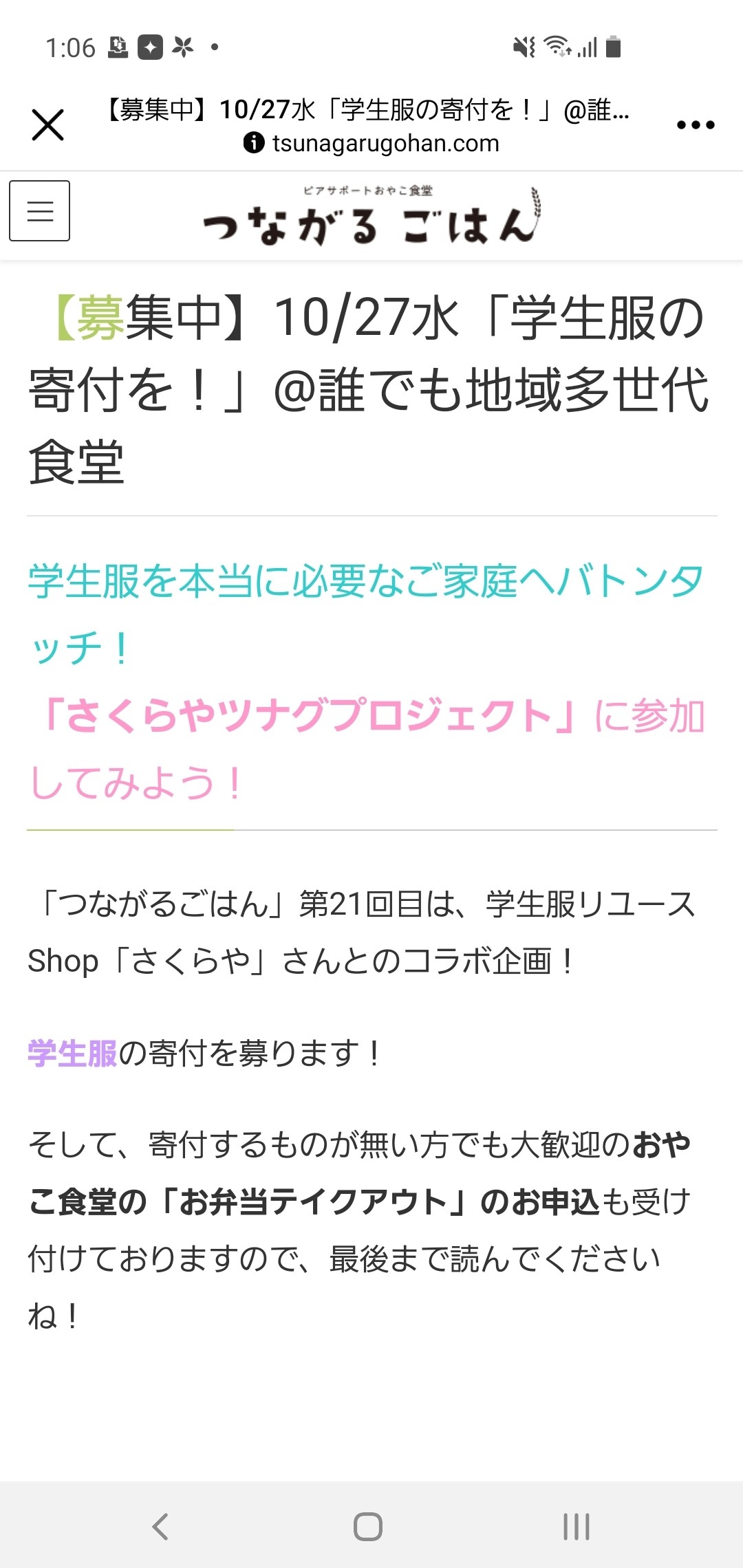Image resolution: width=743 pixels, height=1568 pixels.
Task: Open the hamburger navigation menu
Action: click(x=39, y=210)
